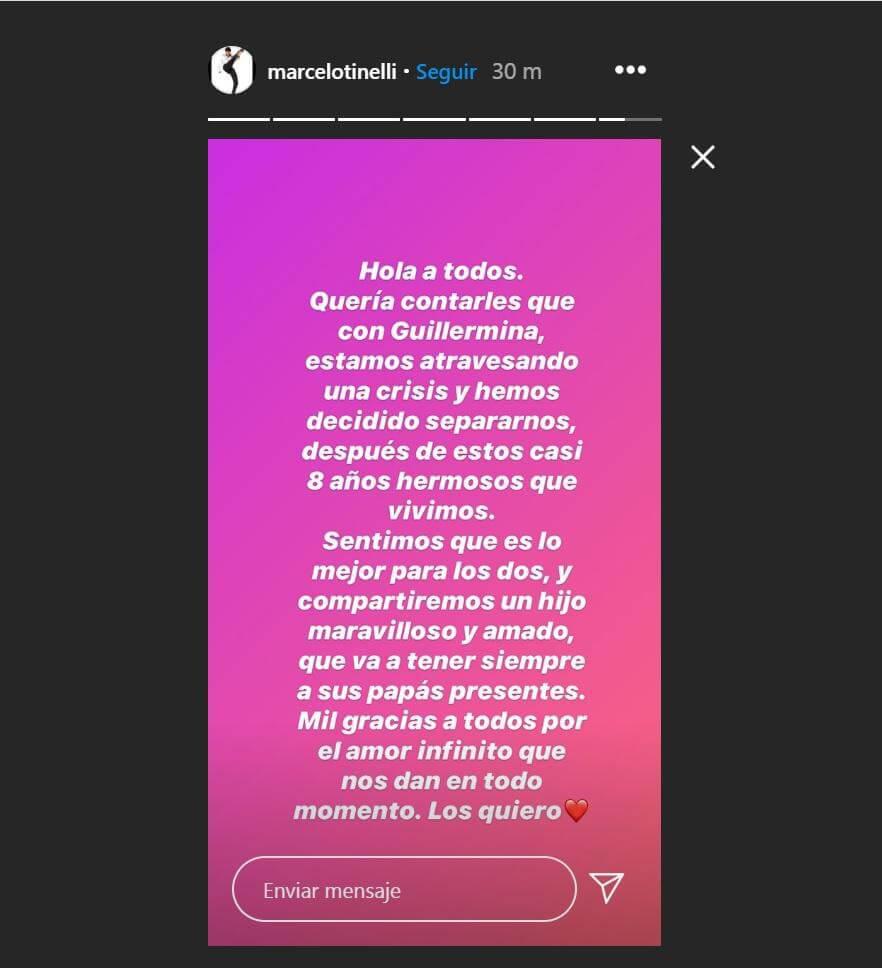The width and height of the screenshot is (882, 968).
Task: Follow marcelotinelli with Seguir
Action: pyautogui.click(x=446, y=72)
